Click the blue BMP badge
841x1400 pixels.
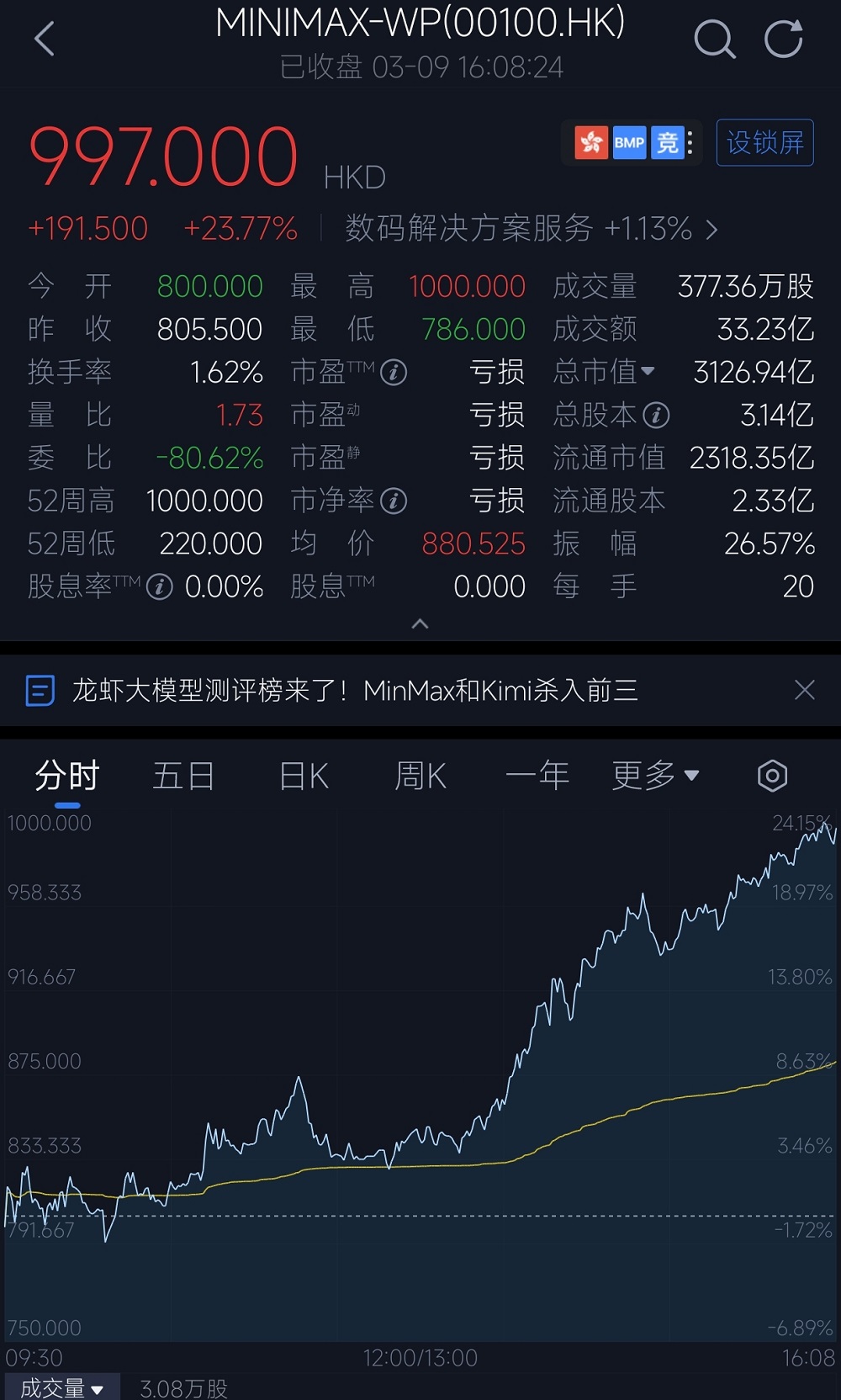click(630, 142)
